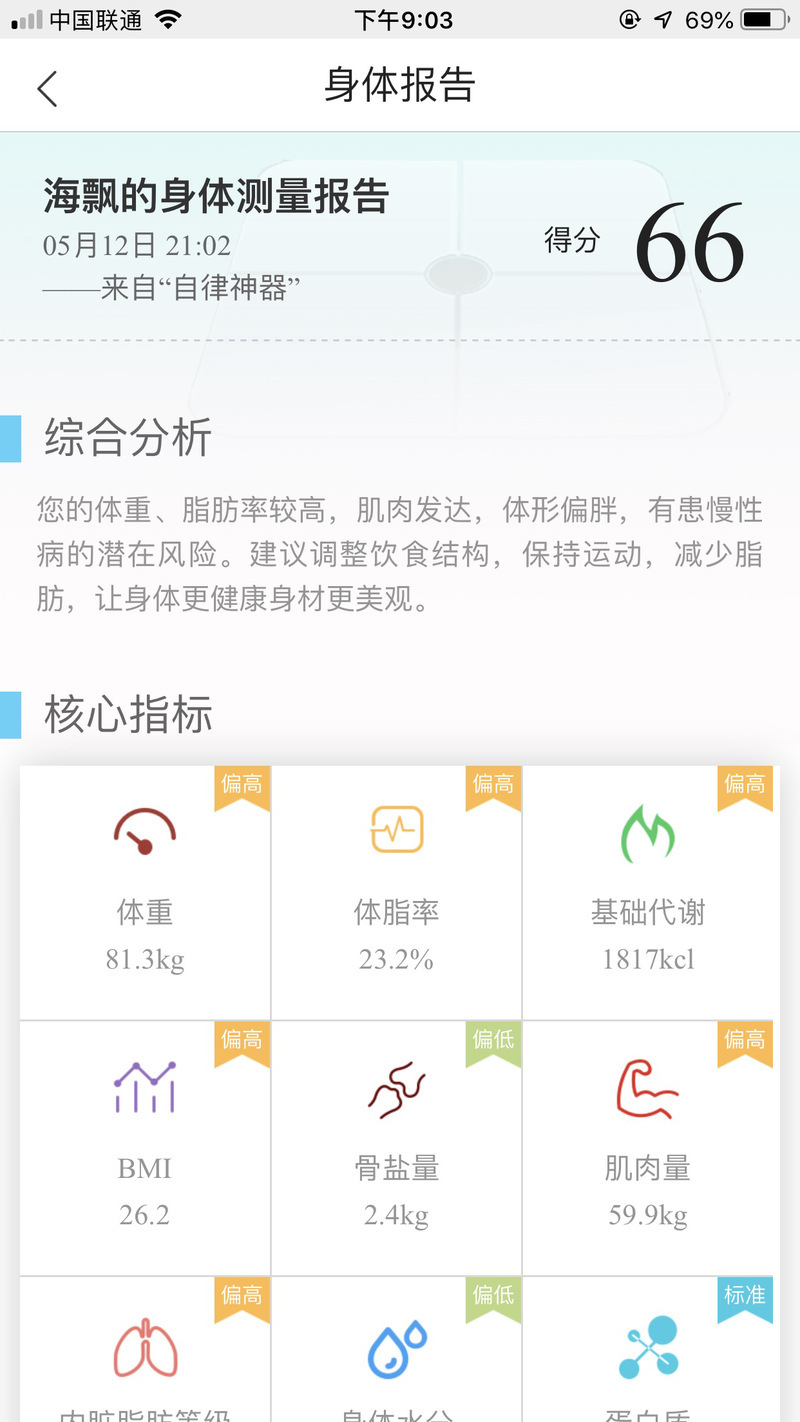Open the 骨盐量 2.4kg card

point(397,1148)
